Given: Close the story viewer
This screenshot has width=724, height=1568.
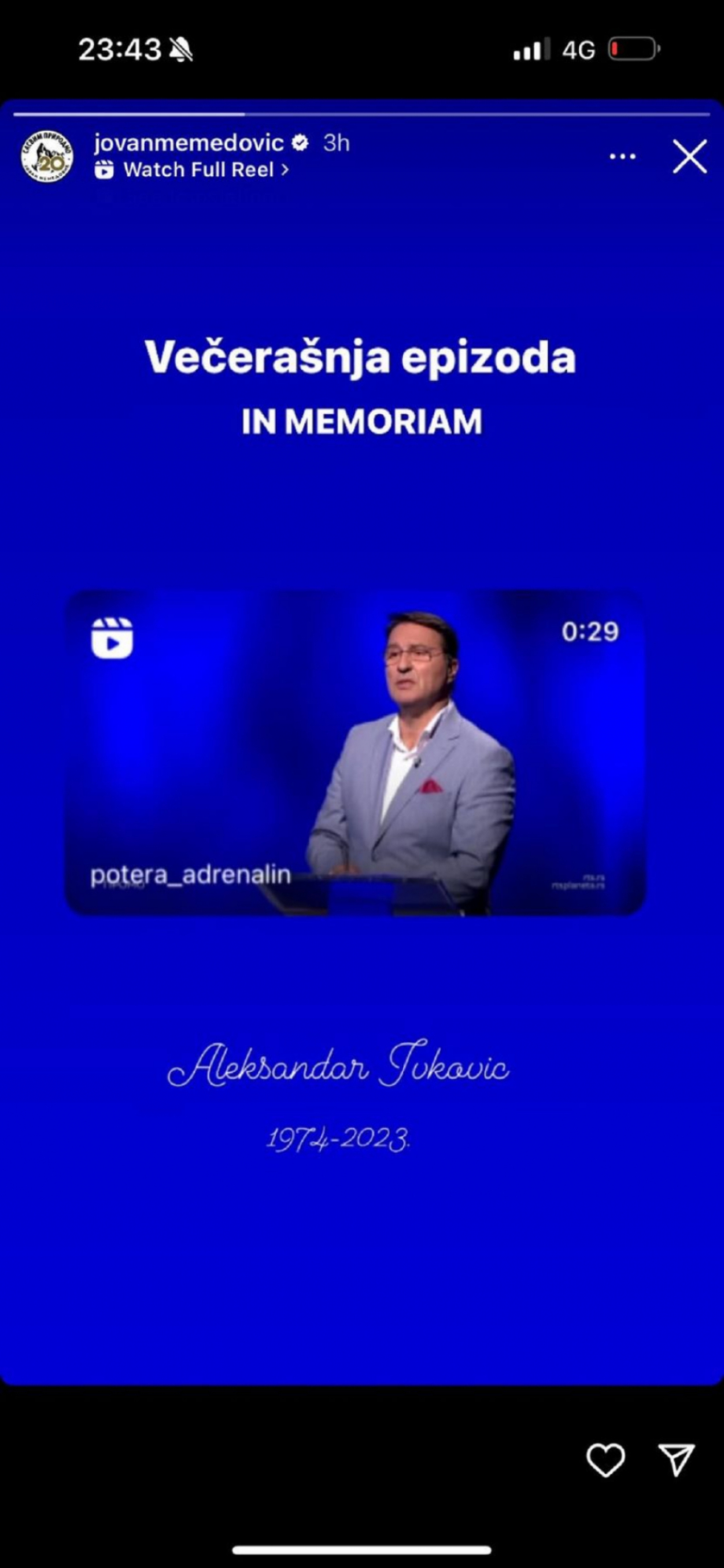Looking at the screenshot, I should [689, 157].
